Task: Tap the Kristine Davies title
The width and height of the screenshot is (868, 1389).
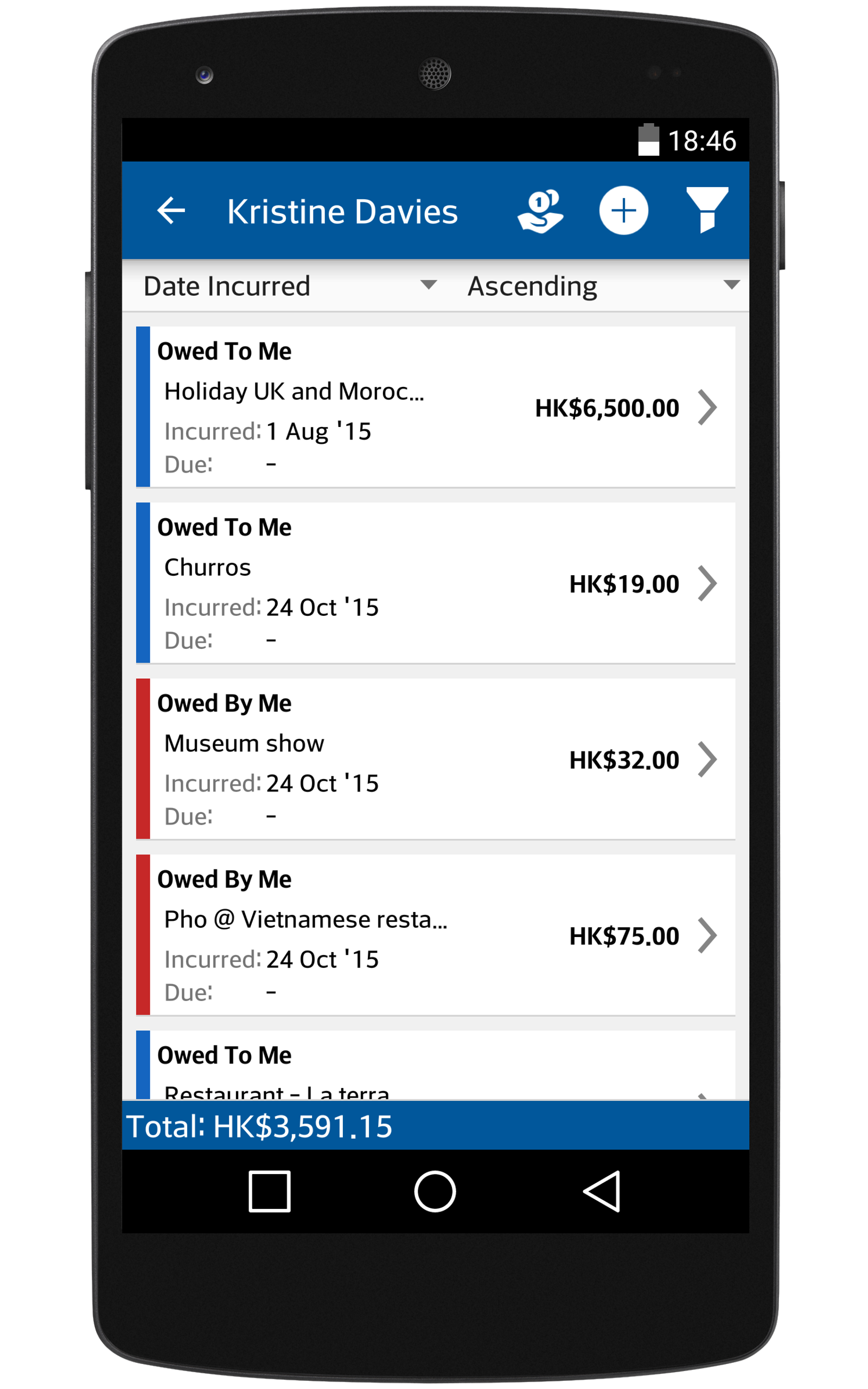Action: point(342,211)
